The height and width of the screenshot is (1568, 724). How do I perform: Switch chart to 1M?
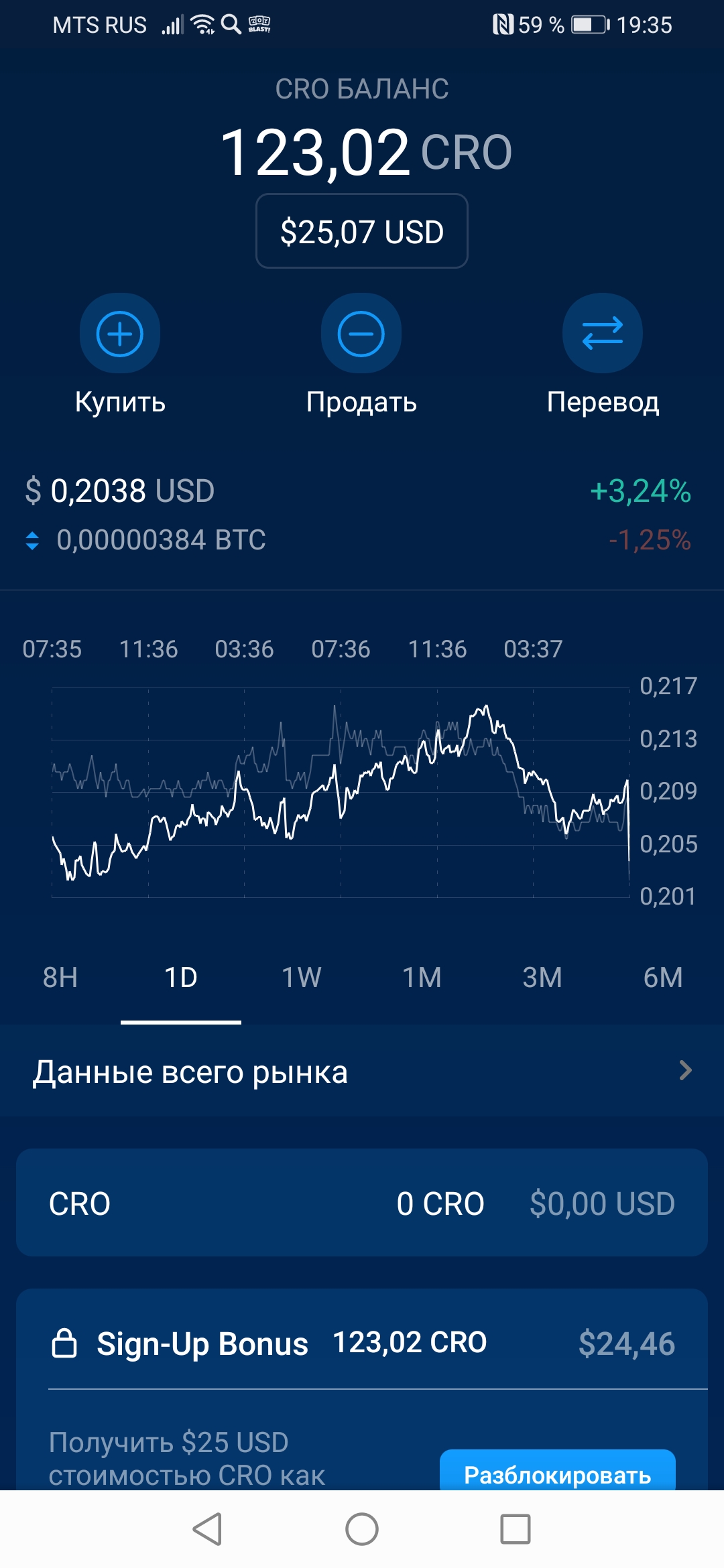pos(422,978)
